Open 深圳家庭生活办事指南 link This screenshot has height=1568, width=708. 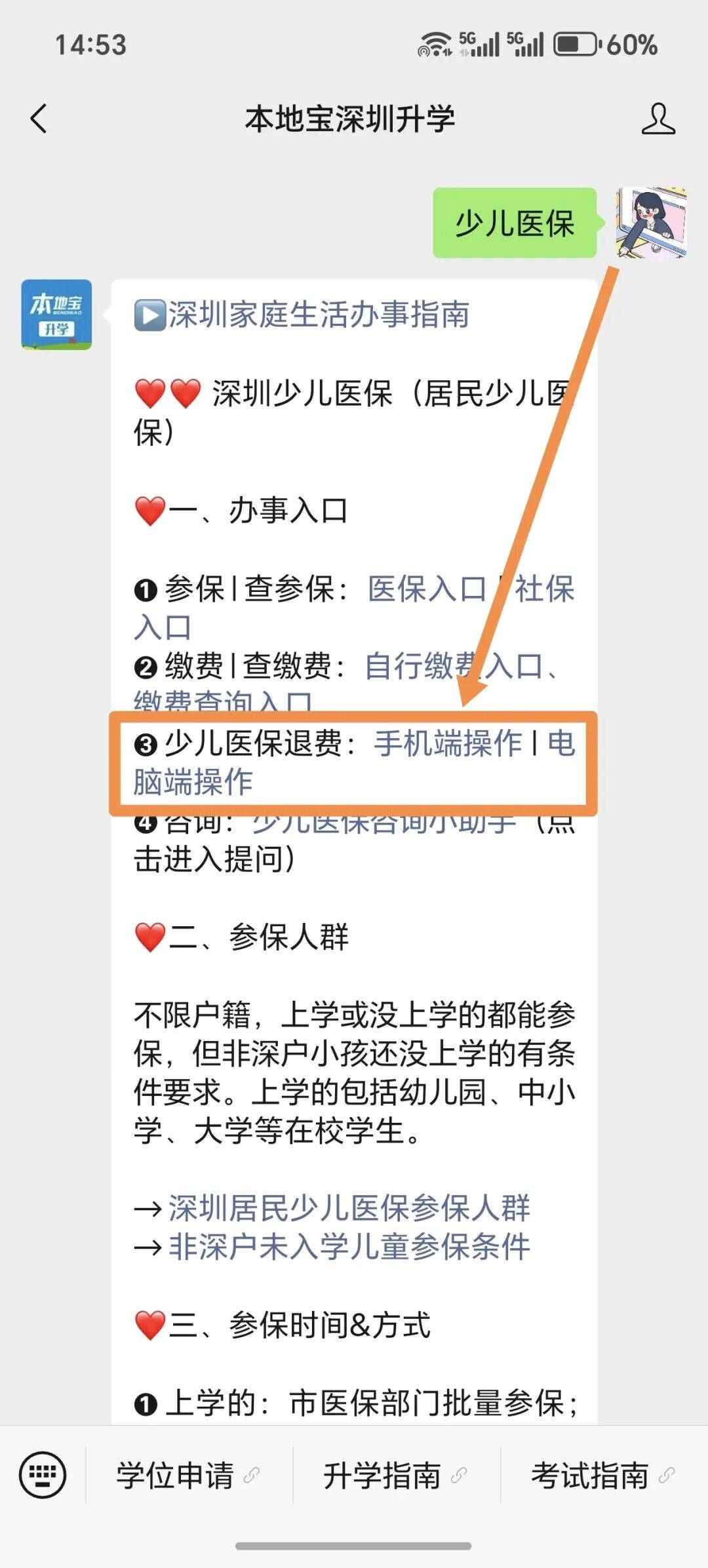click(318, 315)
